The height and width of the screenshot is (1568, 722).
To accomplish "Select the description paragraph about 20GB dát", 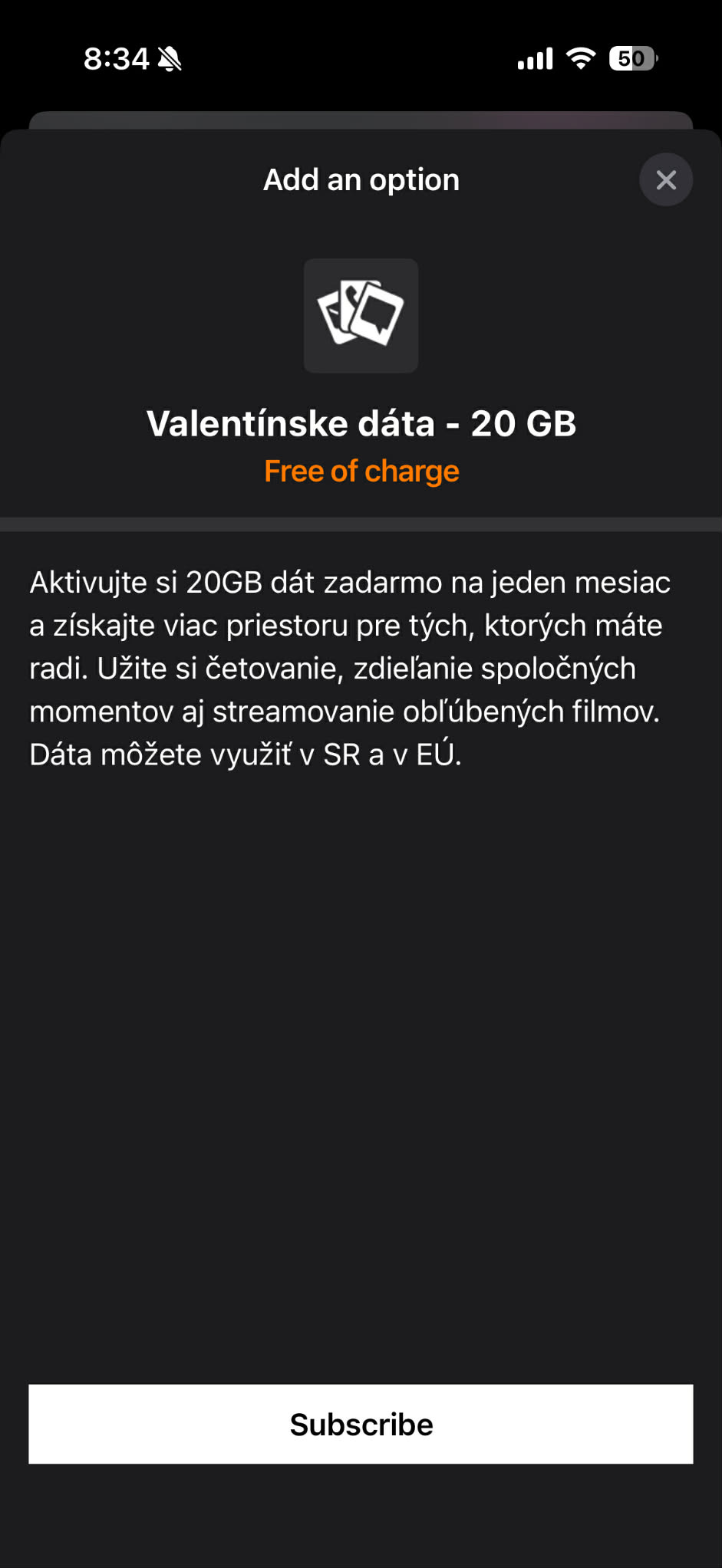I will [x=349, y=667].
